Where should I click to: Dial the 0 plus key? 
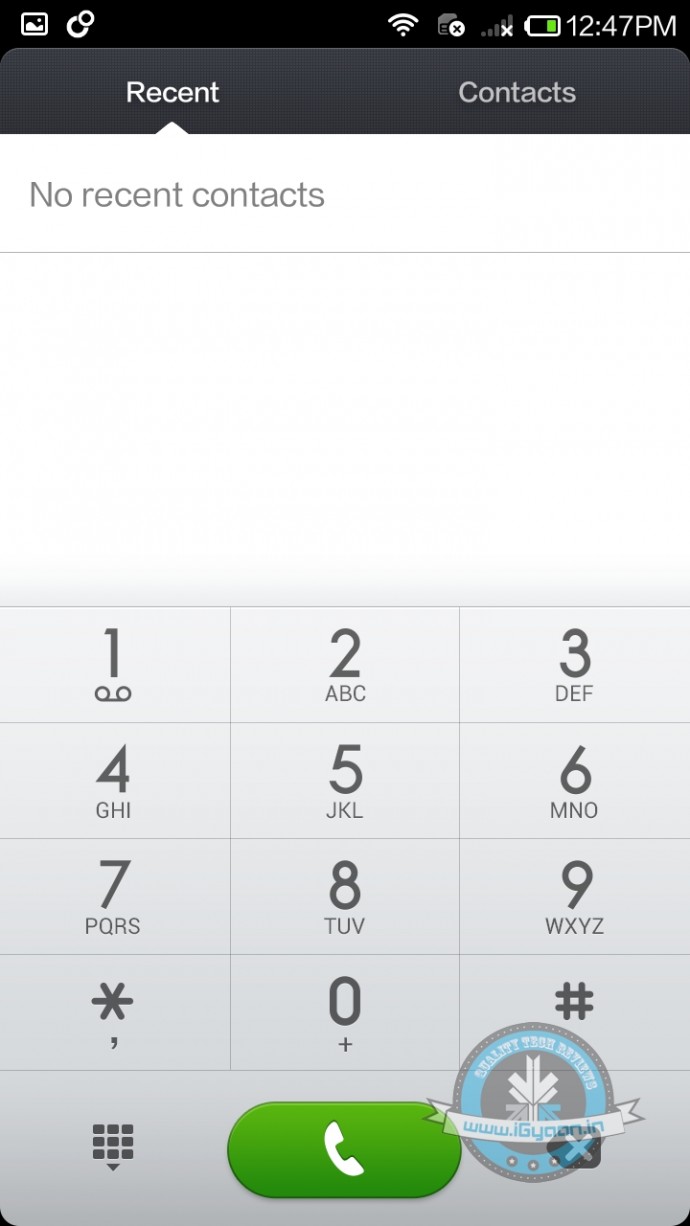[x=345, y=1012]
